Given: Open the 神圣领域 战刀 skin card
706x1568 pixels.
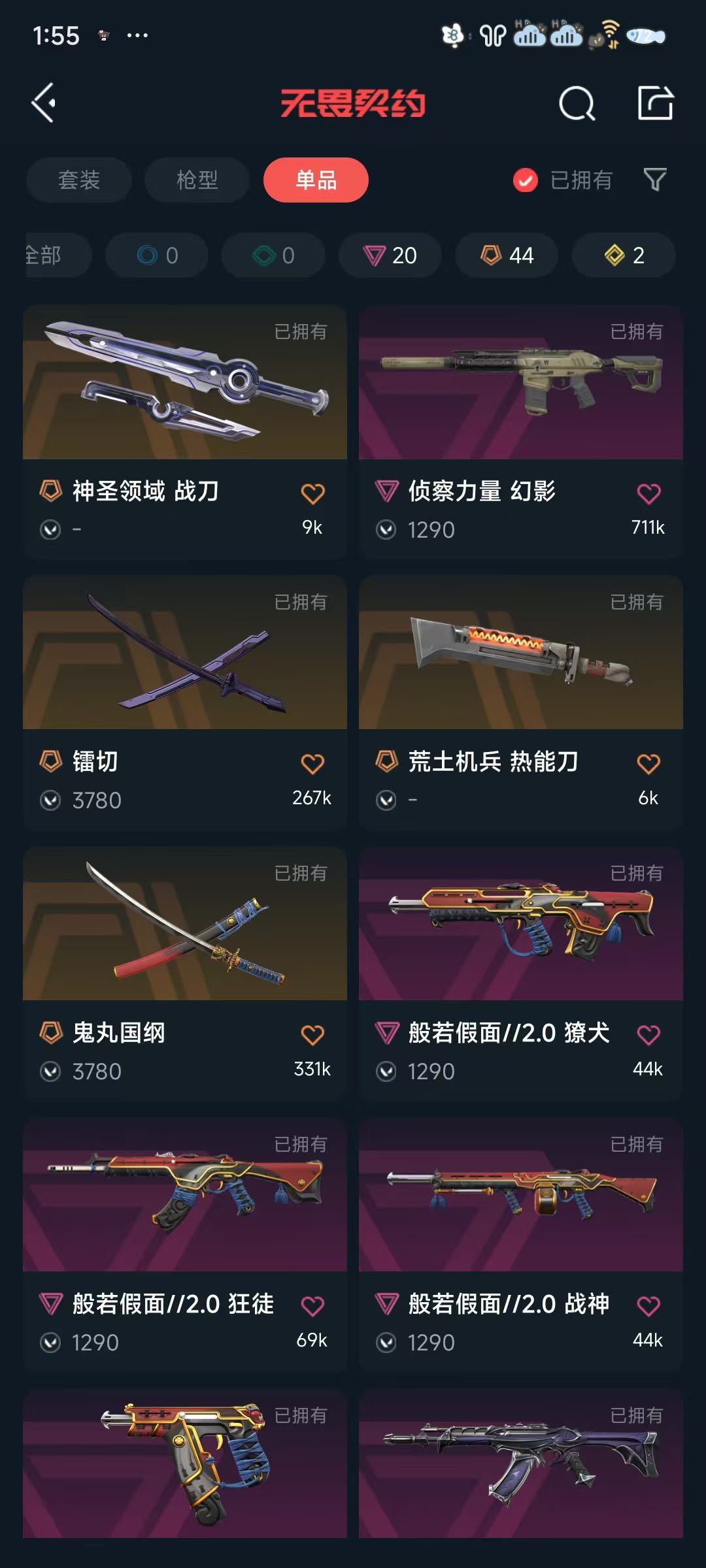Looking at the screenshot, I should point(185,431).
